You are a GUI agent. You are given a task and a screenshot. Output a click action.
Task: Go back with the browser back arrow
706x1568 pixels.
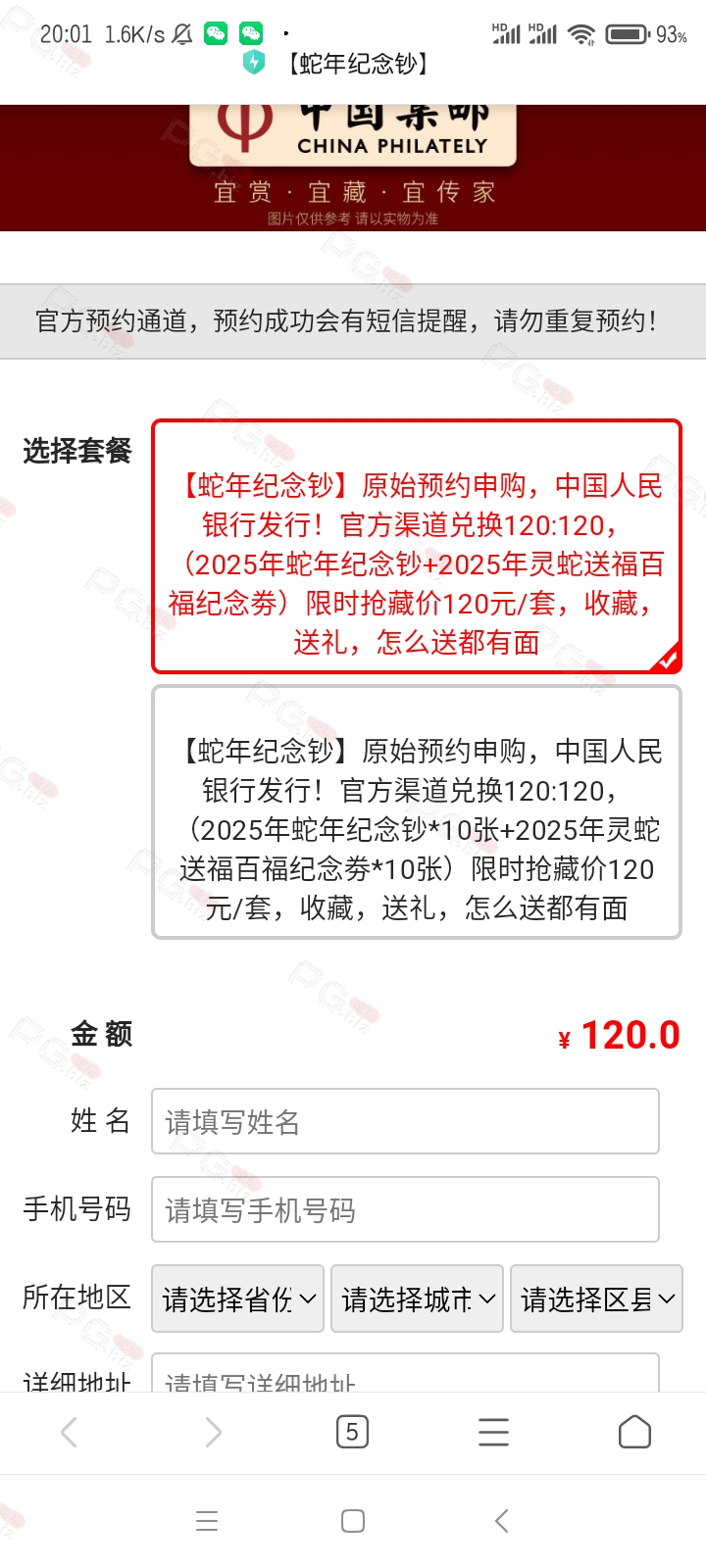(69, 1433)
